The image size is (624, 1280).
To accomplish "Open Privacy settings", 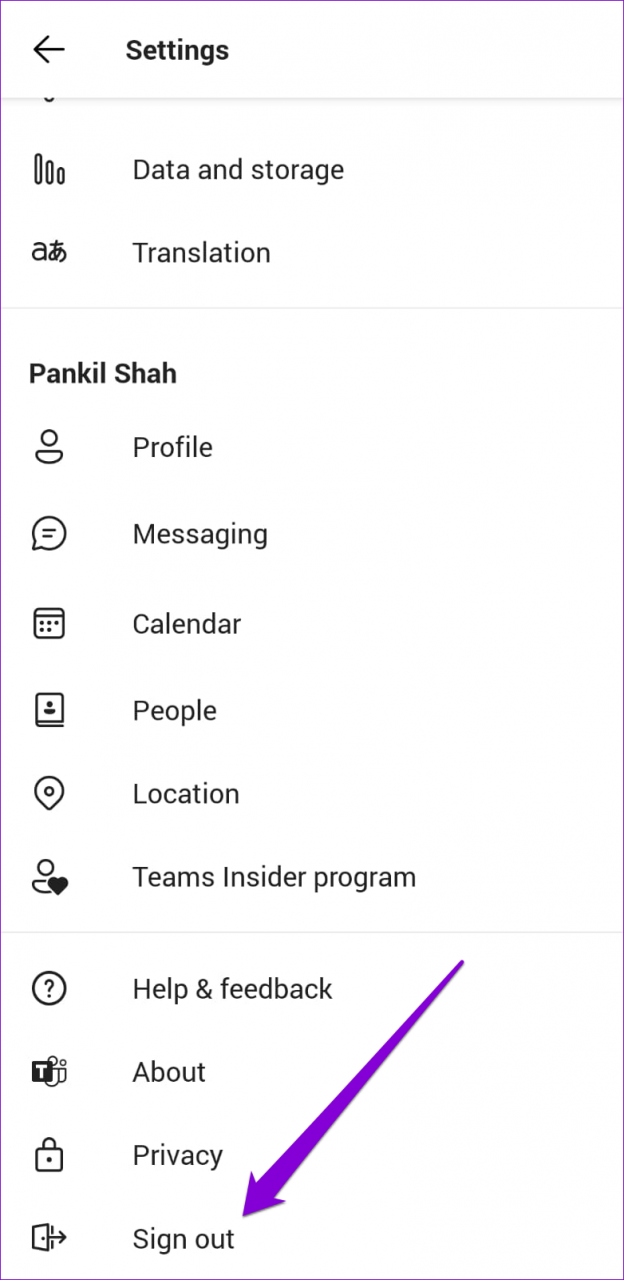I will tap(177, 1156).
